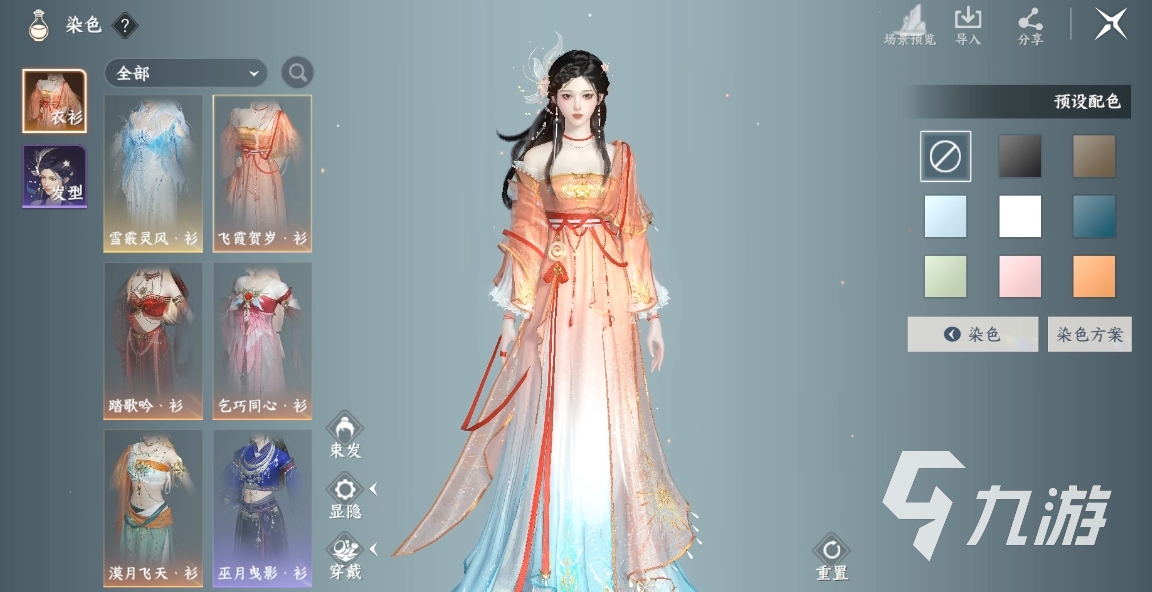The image size is (1152, 592).
Task: Apply the orange preset color swatch
Action: point(1094,276)
